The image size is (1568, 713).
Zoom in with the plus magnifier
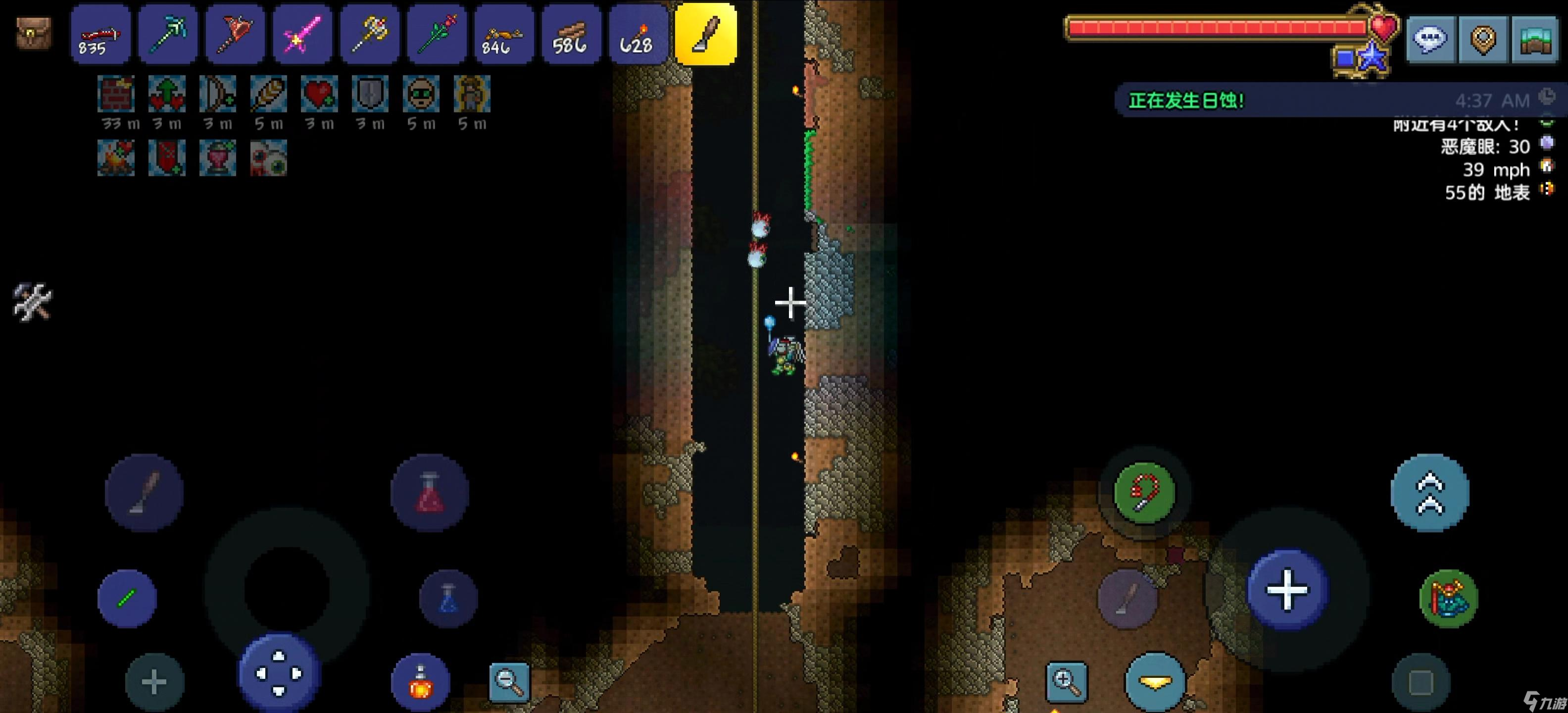(x=1067, y=682)
